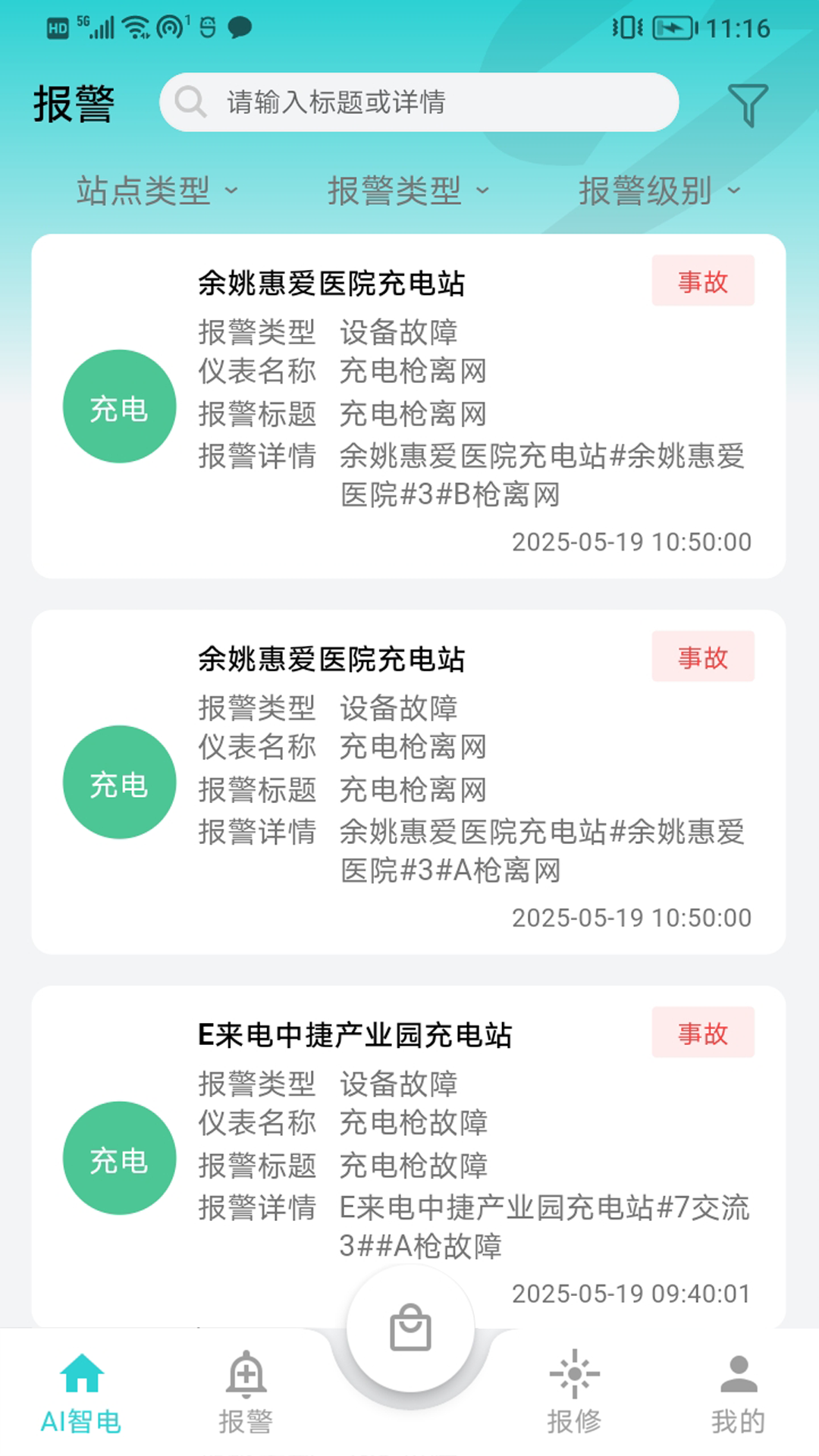Expand the 报警类型 dropdown
The image size is (819, 1456).
pos(408,190)
